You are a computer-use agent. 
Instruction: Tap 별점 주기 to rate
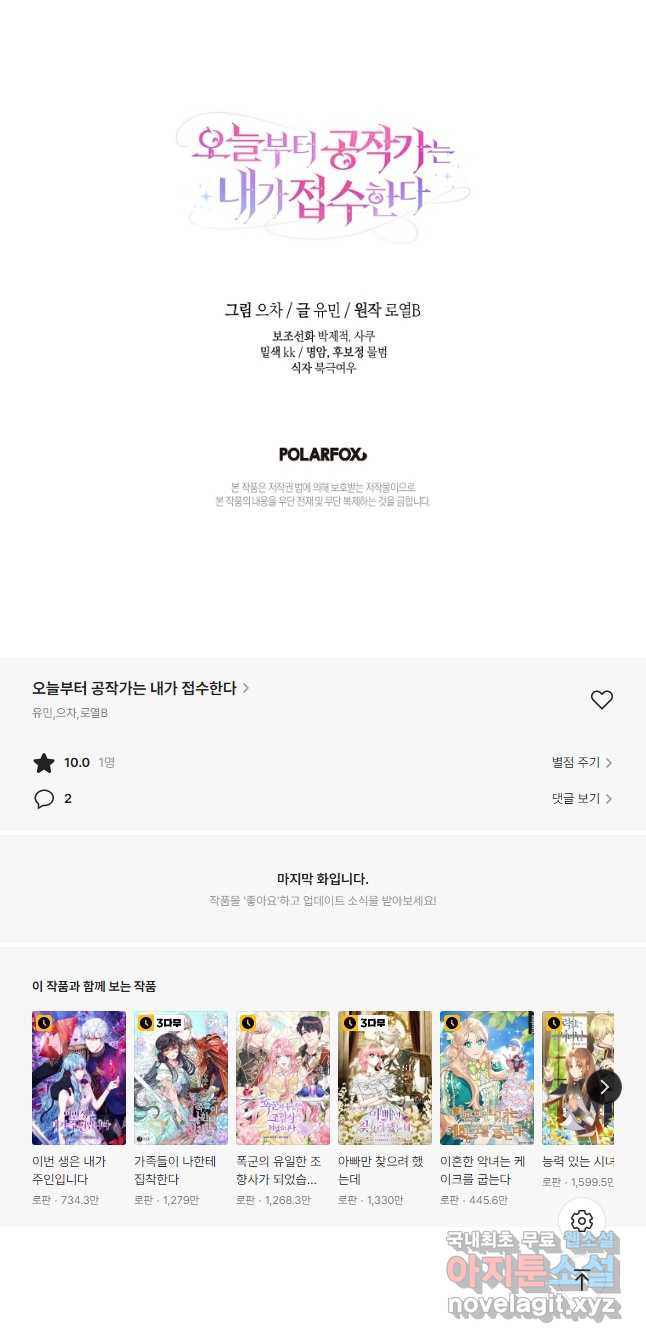[581, 762]
